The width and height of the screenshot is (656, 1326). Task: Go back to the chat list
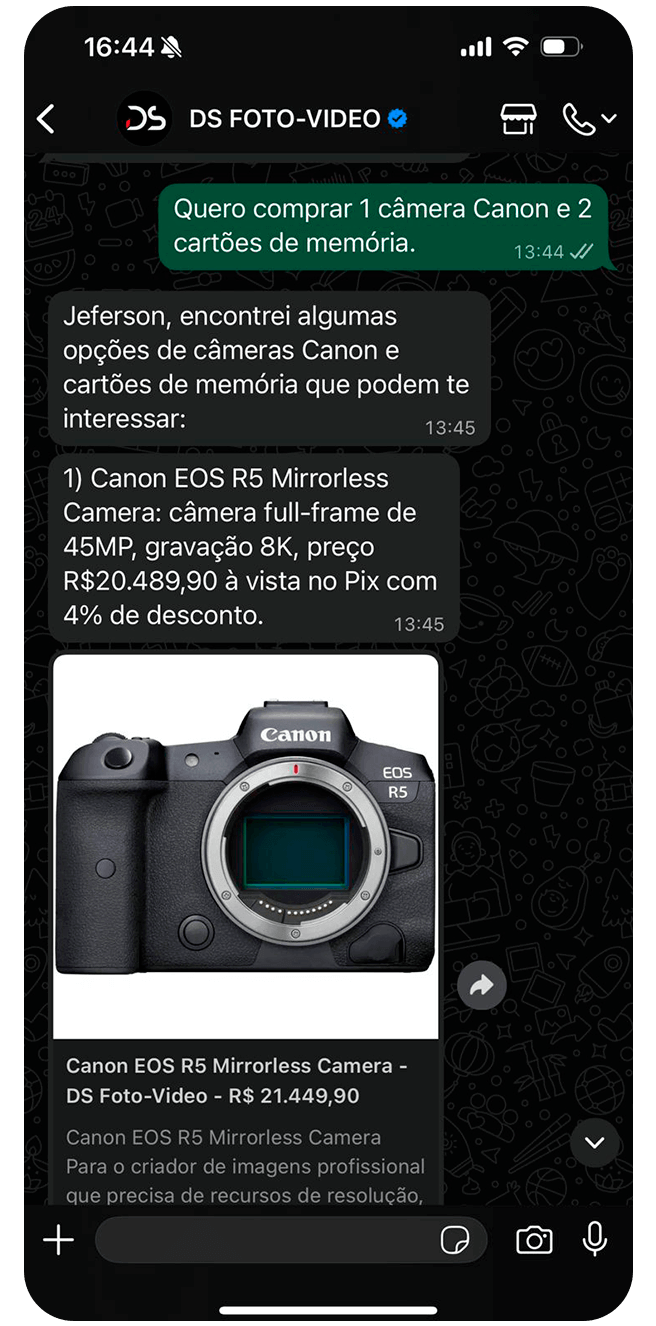click(46, 119)
